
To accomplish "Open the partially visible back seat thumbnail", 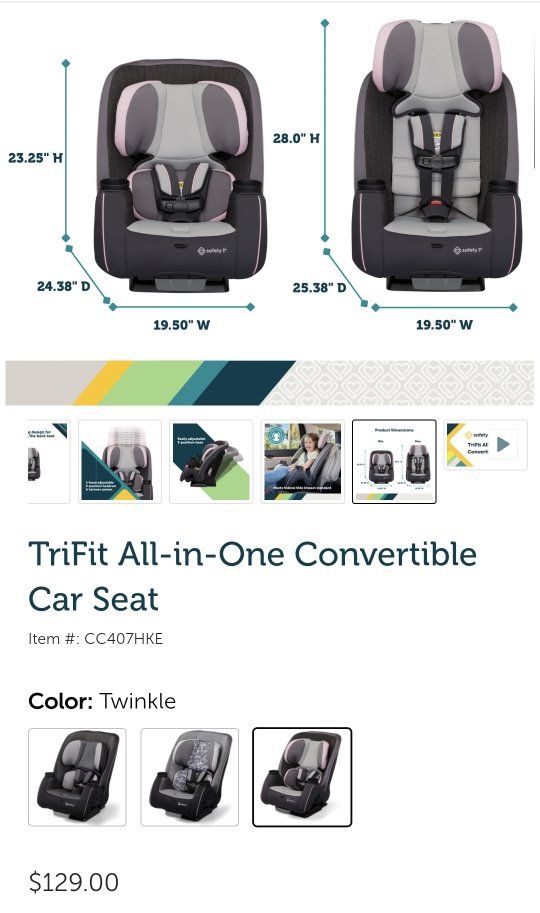I will pos(49,461).
